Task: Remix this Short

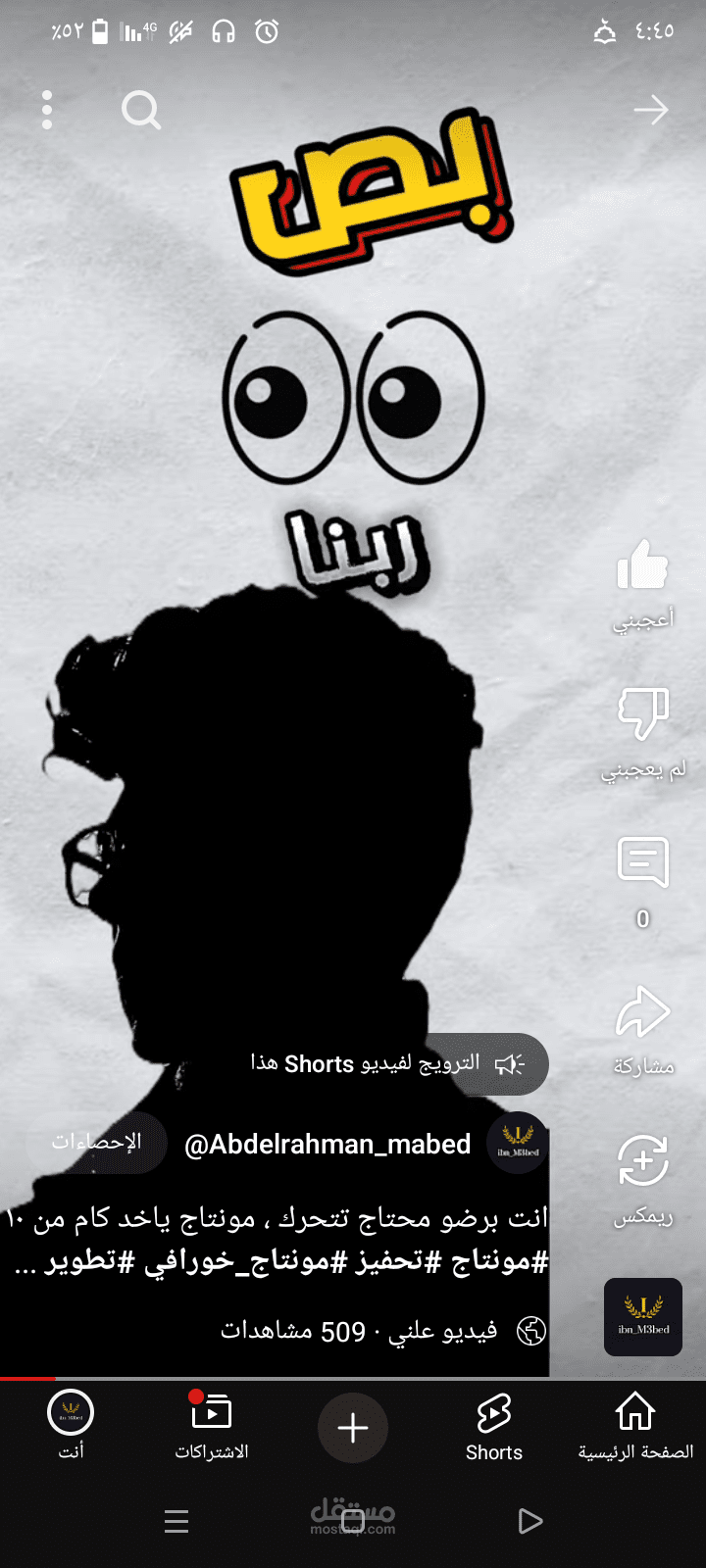Action: tap(643, 1180)
